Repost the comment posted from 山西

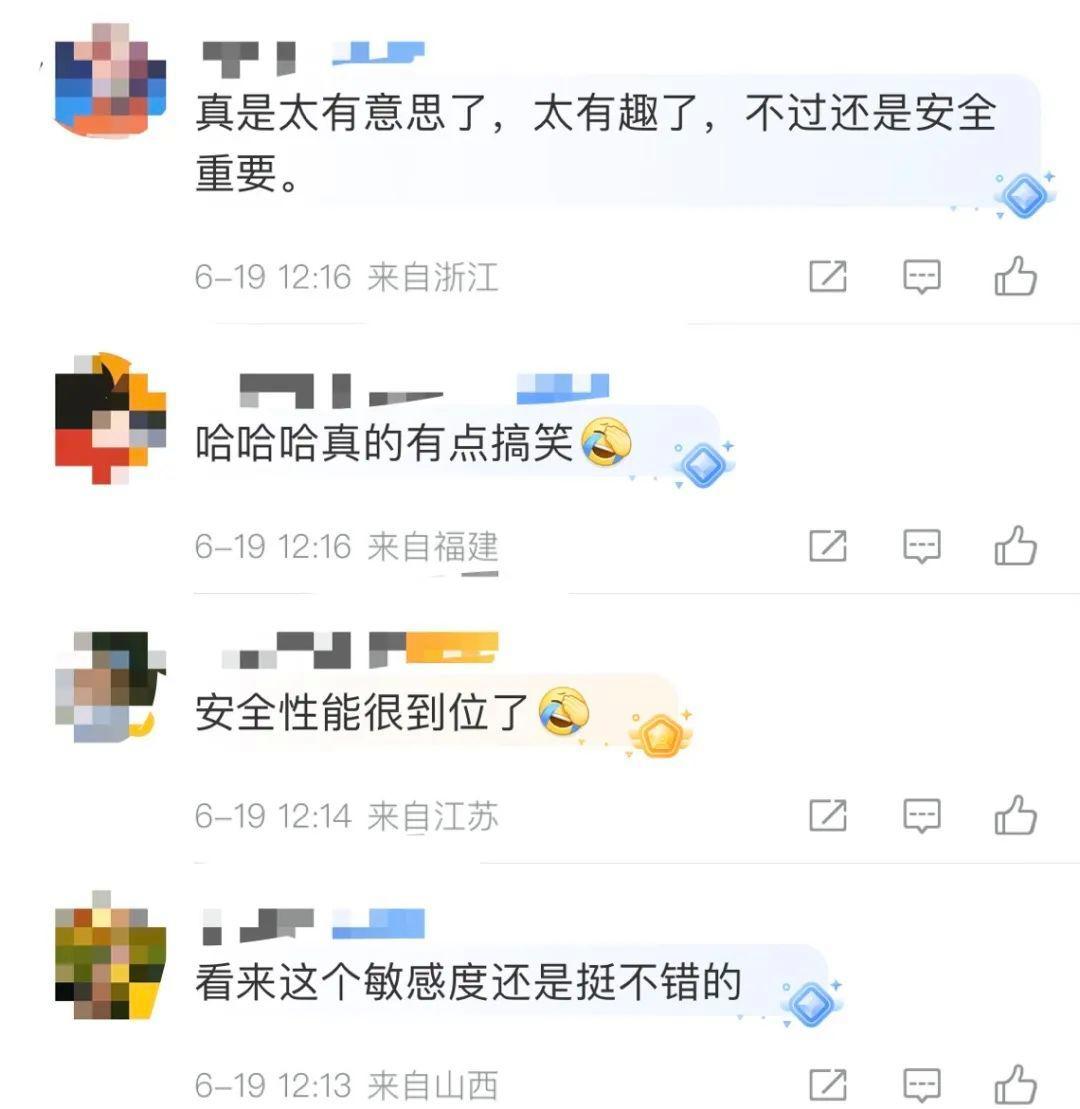click(x=827, y=1085)
